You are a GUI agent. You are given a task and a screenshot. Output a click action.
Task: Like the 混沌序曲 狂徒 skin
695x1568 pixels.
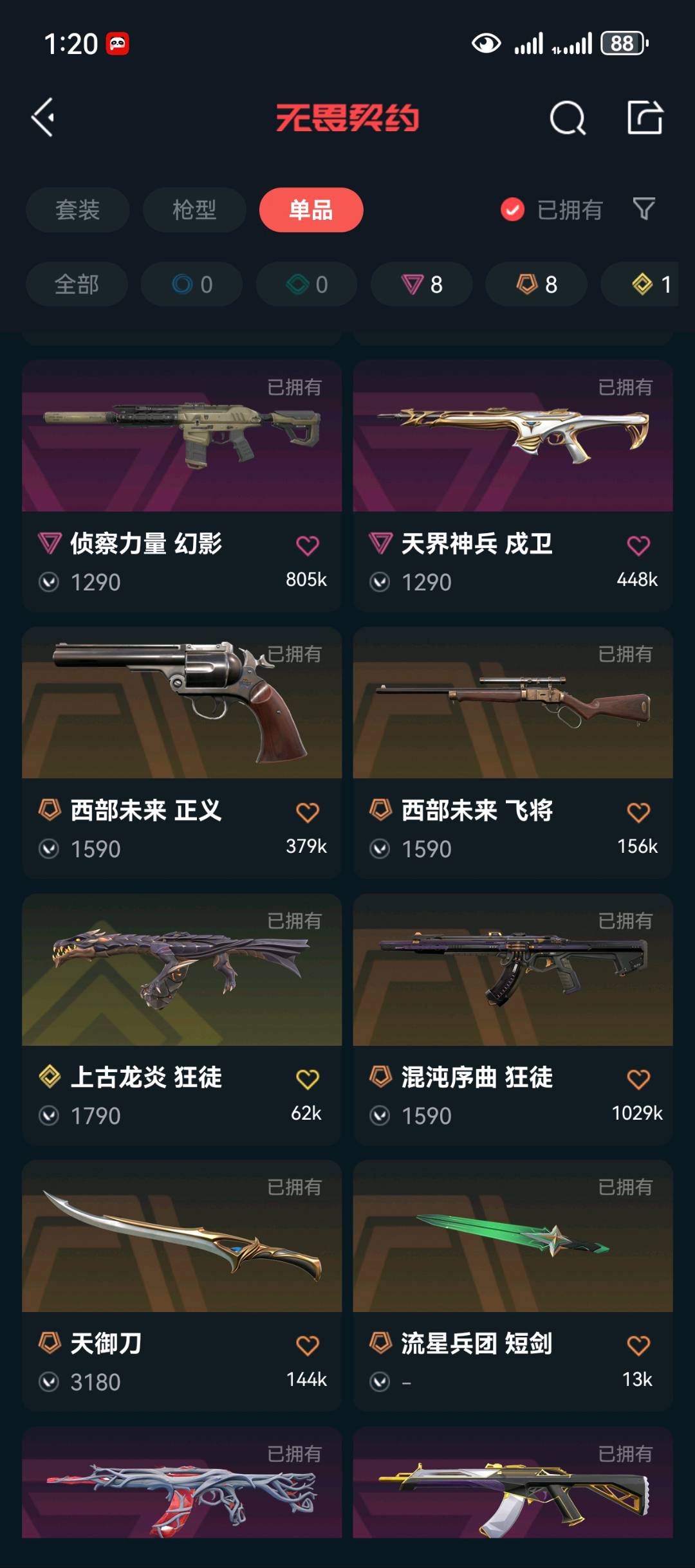click(x=638, y=1079)
